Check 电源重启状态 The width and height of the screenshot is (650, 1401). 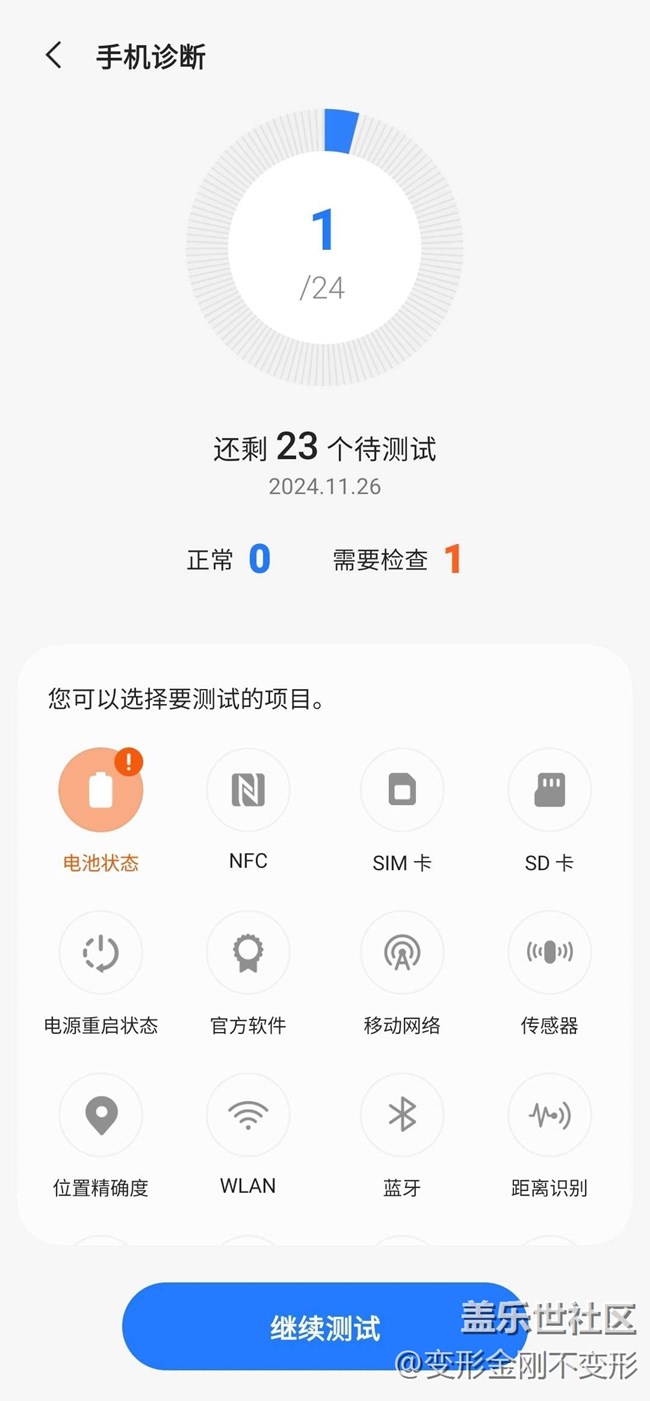click(x=101, y=953)
